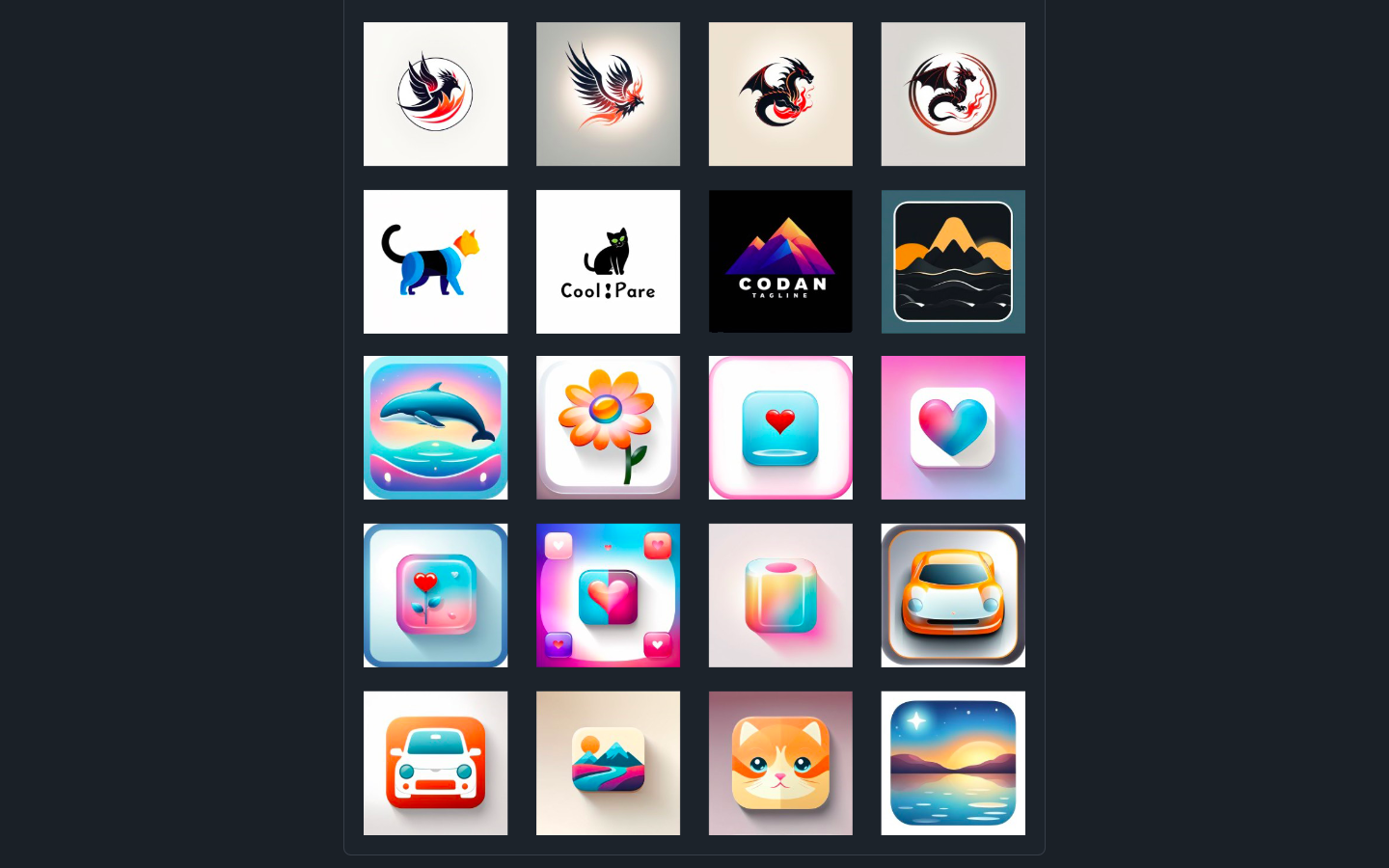1389x868 pixels.
Task: Open the heart flower glass icon
Action: click(x=435, y=595)
